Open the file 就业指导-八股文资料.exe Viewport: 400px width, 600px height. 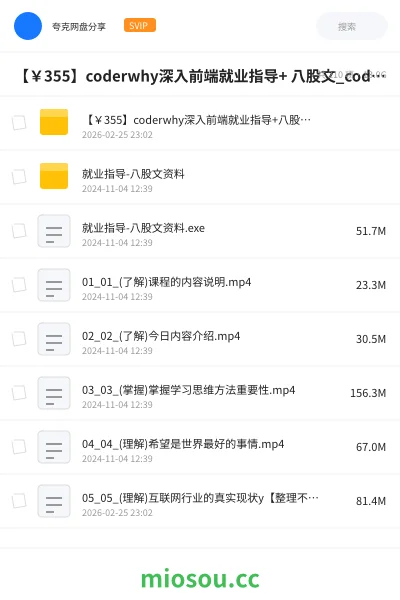(x=200, y=231)
